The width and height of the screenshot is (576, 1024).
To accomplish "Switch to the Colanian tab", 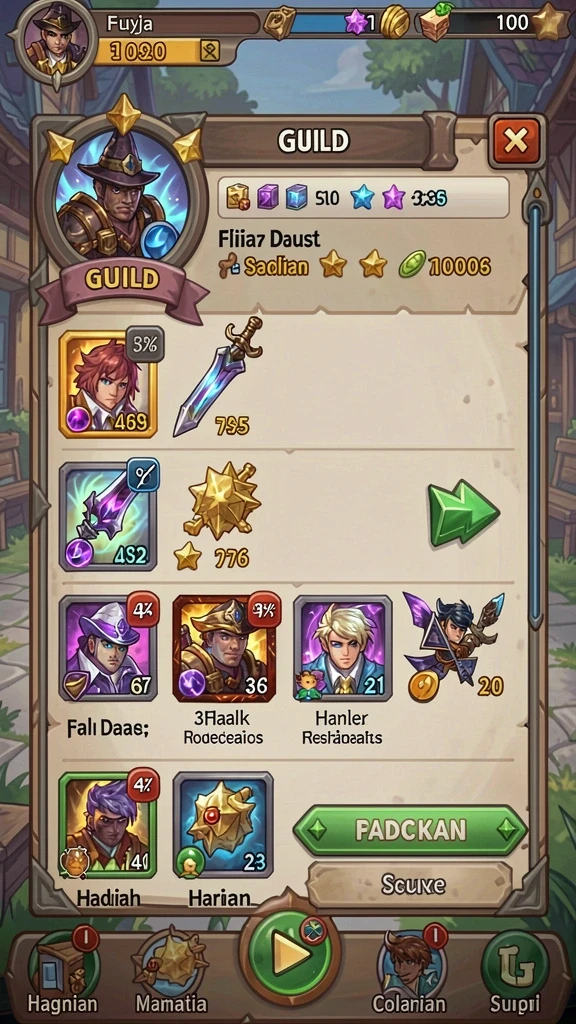I will [x=409, y=971].
